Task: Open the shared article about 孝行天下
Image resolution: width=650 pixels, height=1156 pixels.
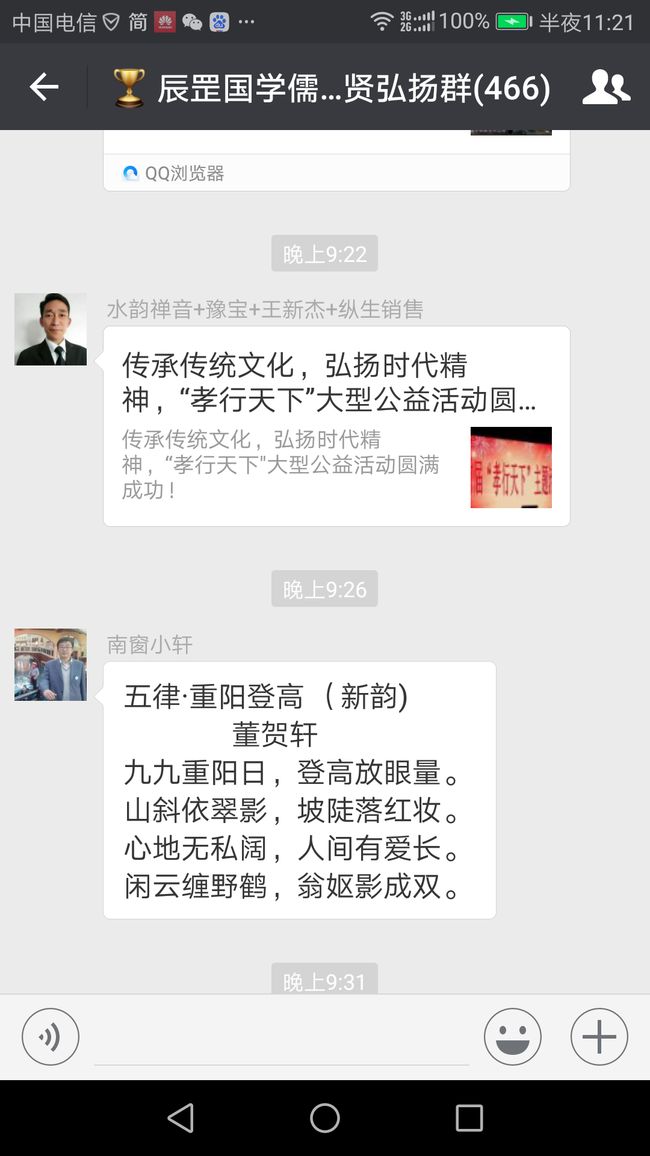Action: (337, 426)
